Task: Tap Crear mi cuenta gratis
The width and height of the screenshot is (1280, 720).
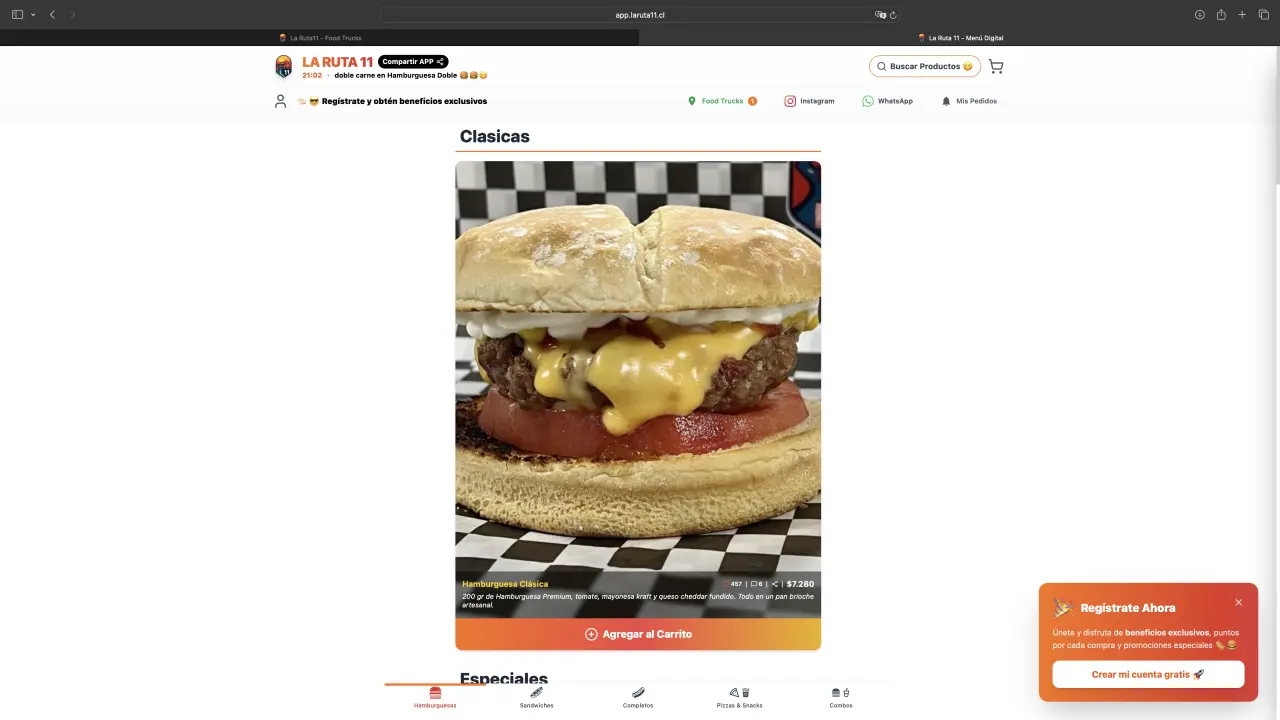Action: point(1148,674)
